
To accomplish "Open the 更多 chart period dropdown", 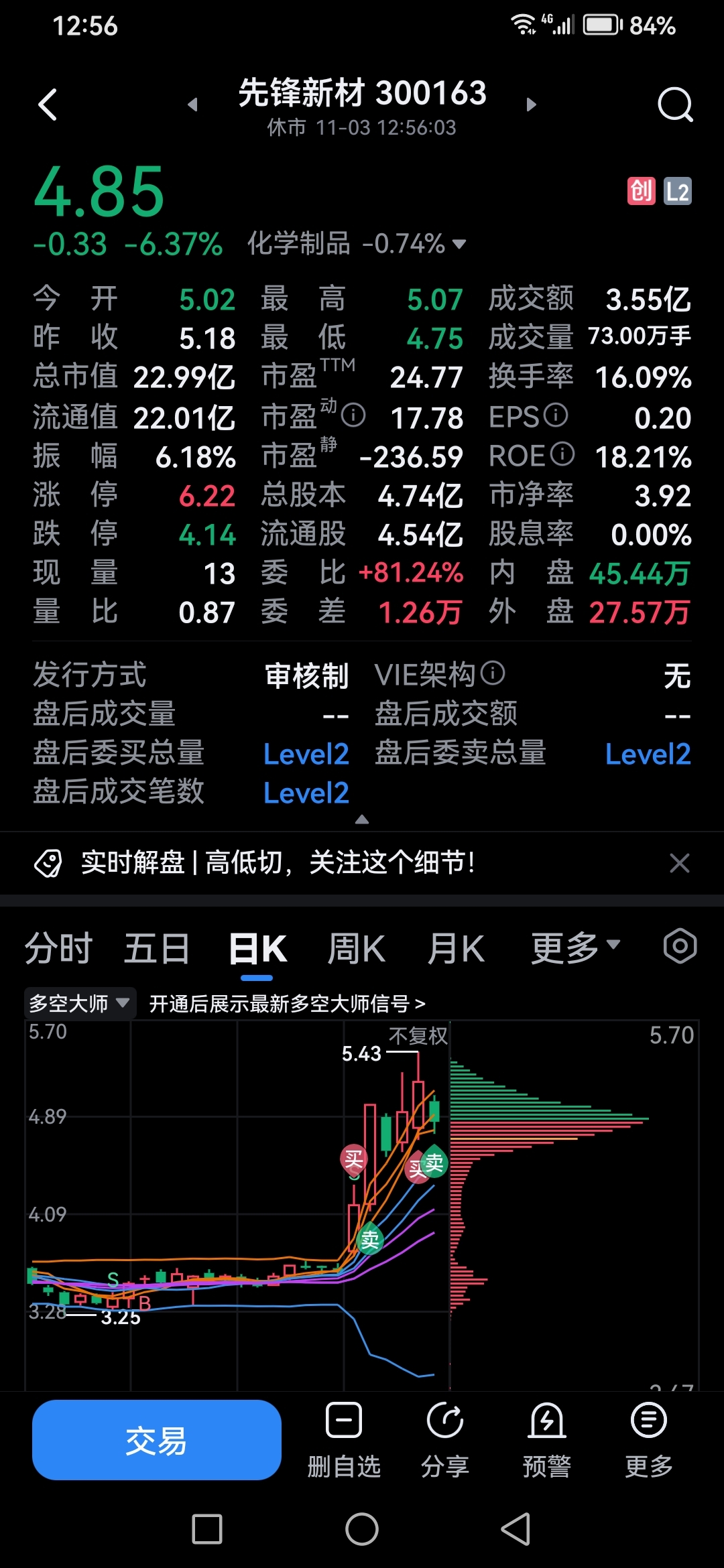I will point(575,948).
